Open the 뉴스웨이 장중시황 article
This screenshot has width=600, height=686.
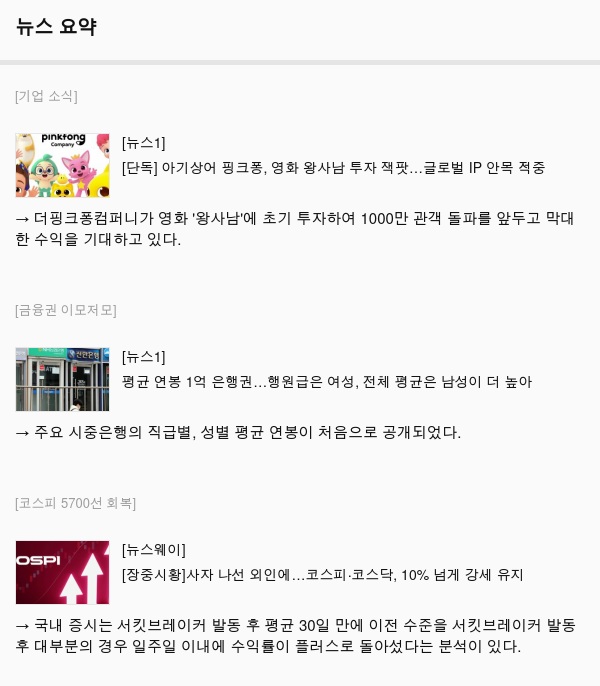(x=322, y=575)
